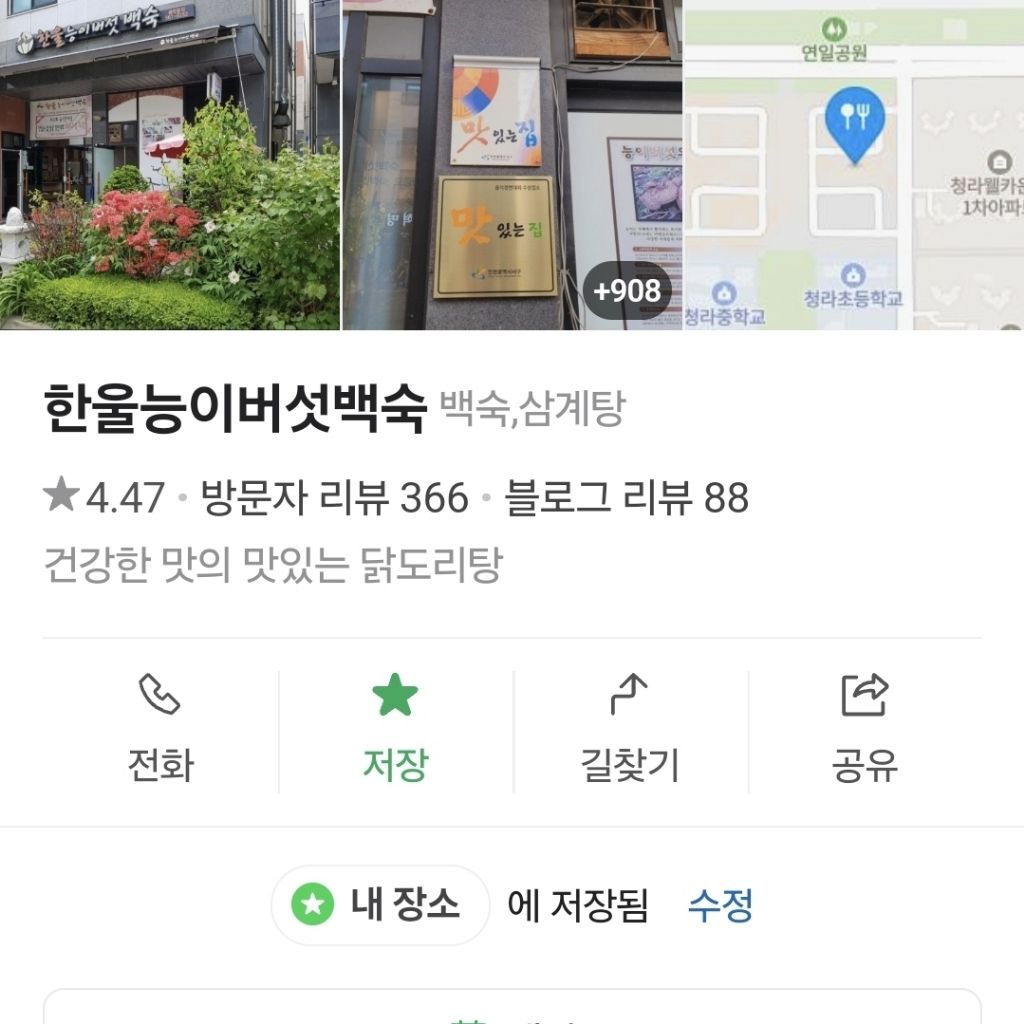
Task: Open the map preview with location pin
Action: [853, 165]
